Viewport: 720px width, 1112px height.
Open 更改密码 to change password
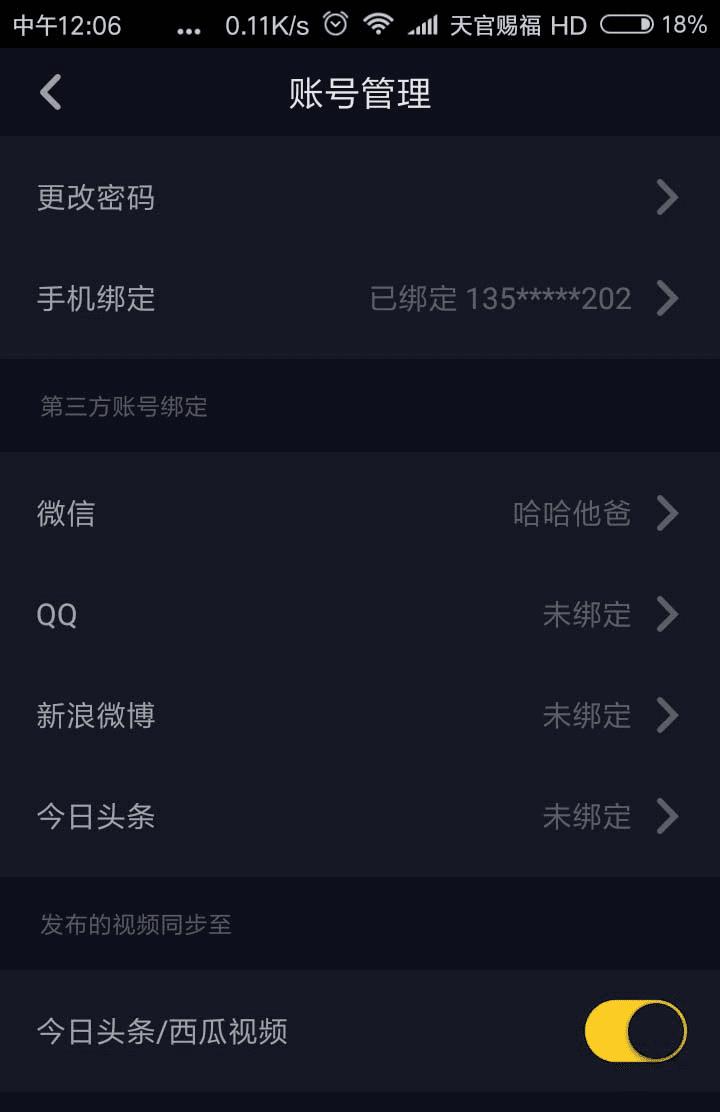point(360,198)
